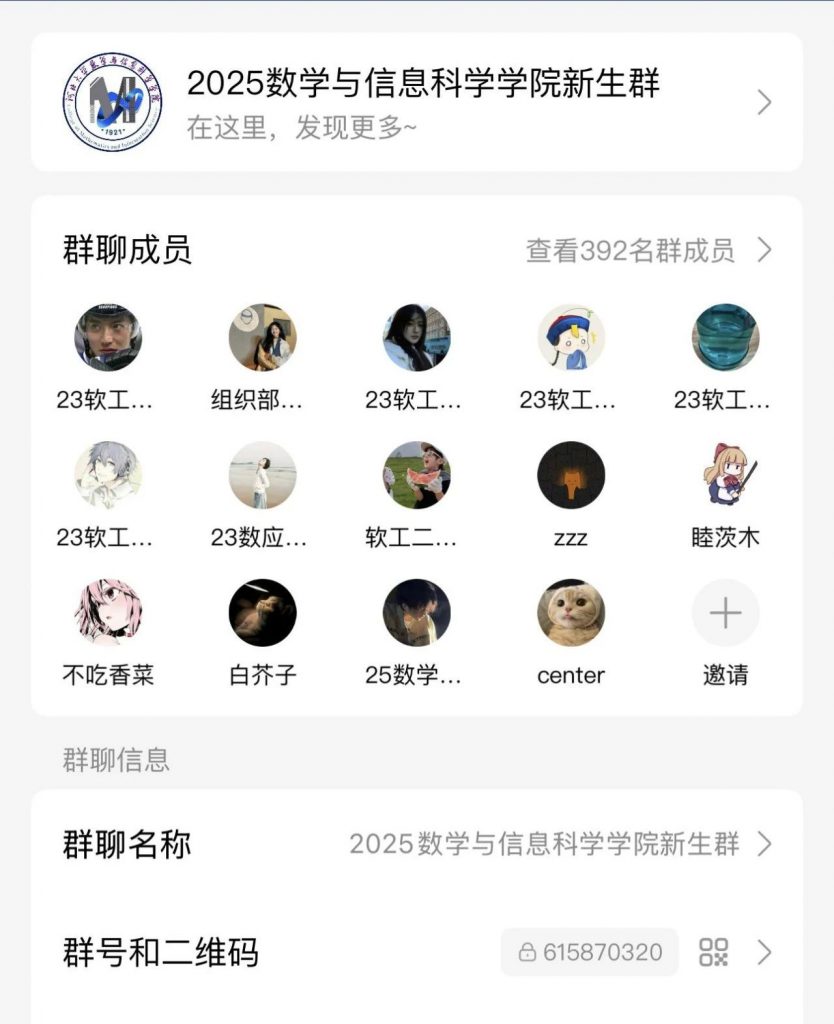Open member 白芥子's profile
This screenshot has width=834, height=1024.
262,613
